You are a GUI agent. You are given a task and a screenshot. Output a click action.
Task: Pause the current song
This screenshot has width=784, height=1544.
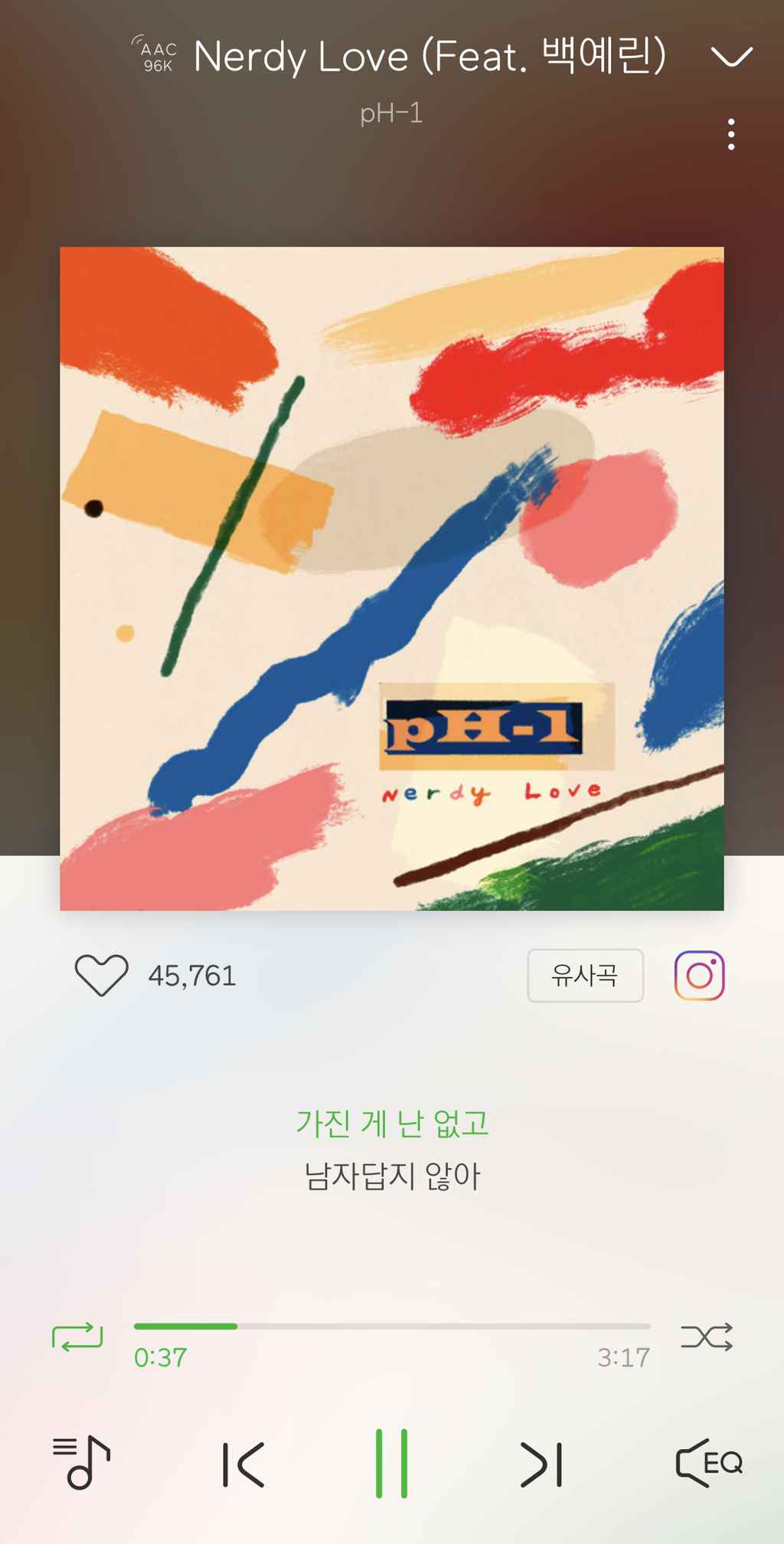click(392, 1463)
